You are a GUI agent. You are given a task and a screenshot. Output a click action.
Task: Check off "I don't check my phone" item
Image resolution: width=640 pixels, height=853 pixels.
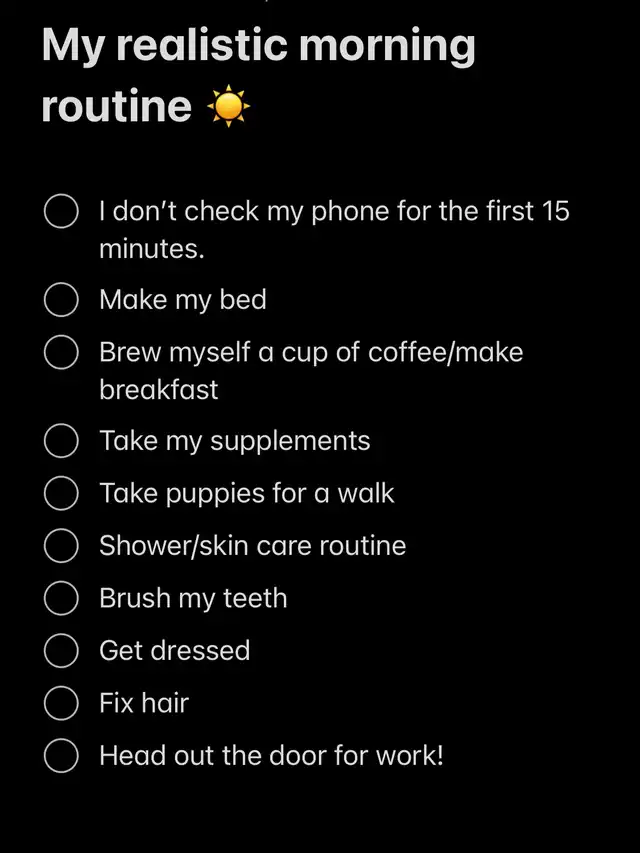62,213
